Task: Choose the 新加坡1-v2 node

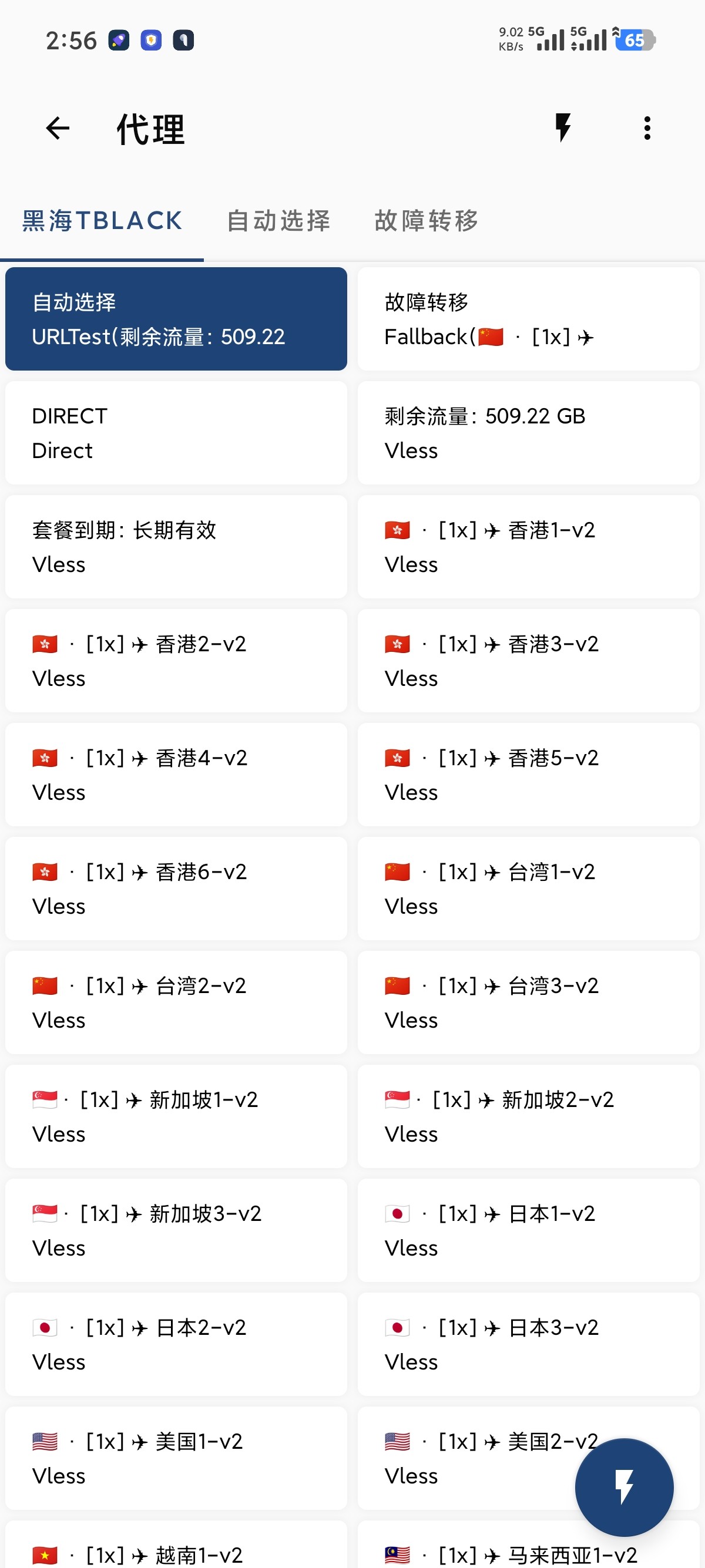Action: (x=176, y=1116)
